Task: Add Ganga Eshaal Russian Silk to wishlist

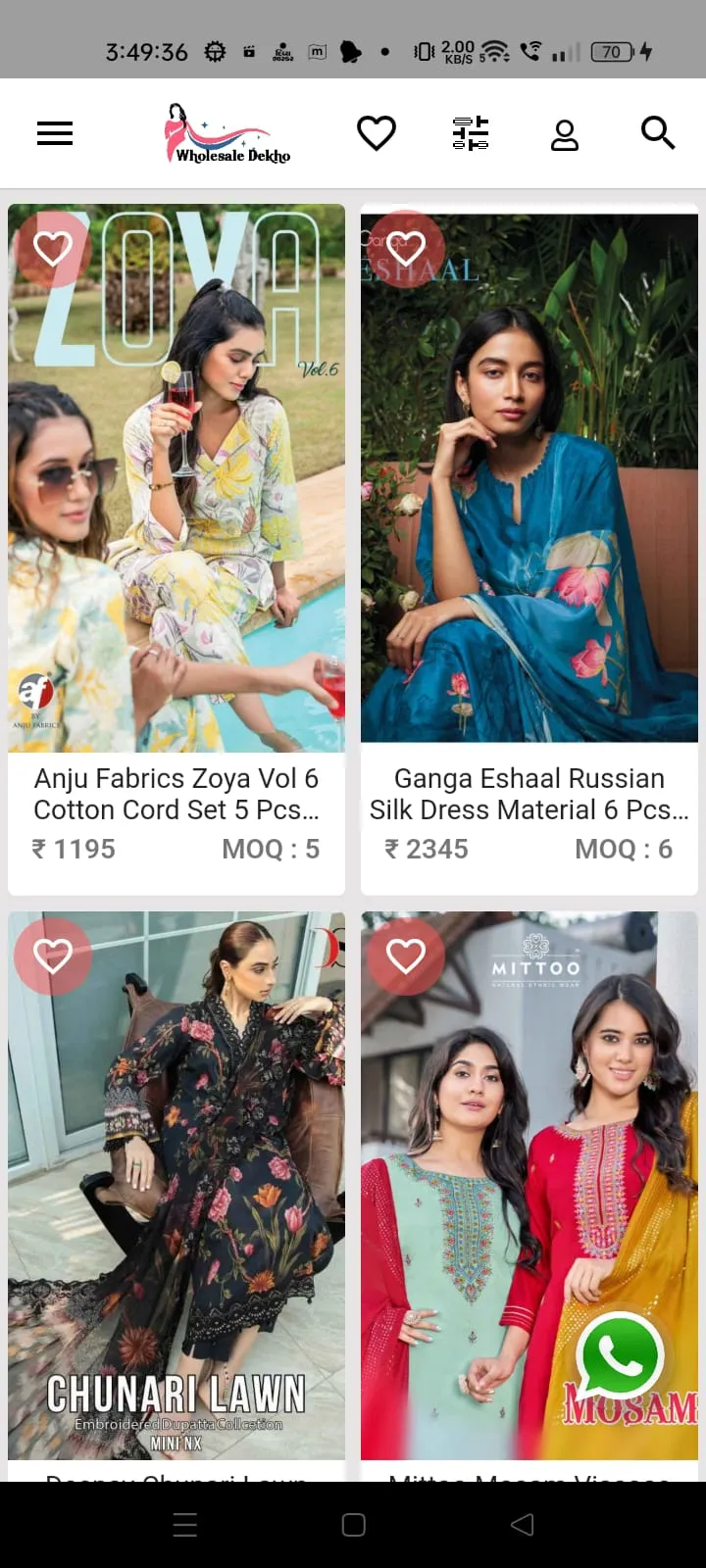Action: (x=406, y=249)
